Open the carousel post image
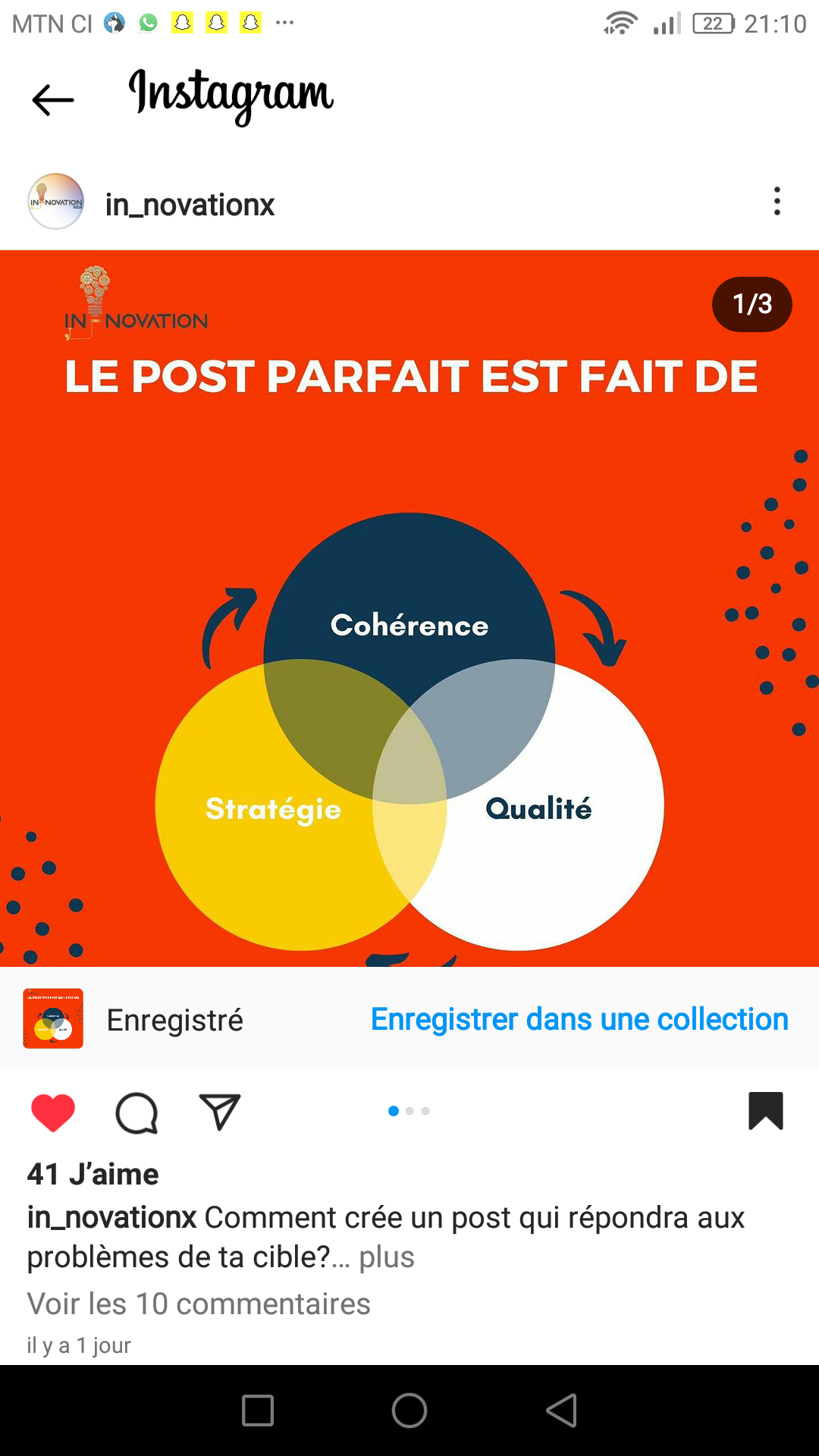The width and height of the screenshot is (819, 1456). pyautogui.click(x=409, y=607)
